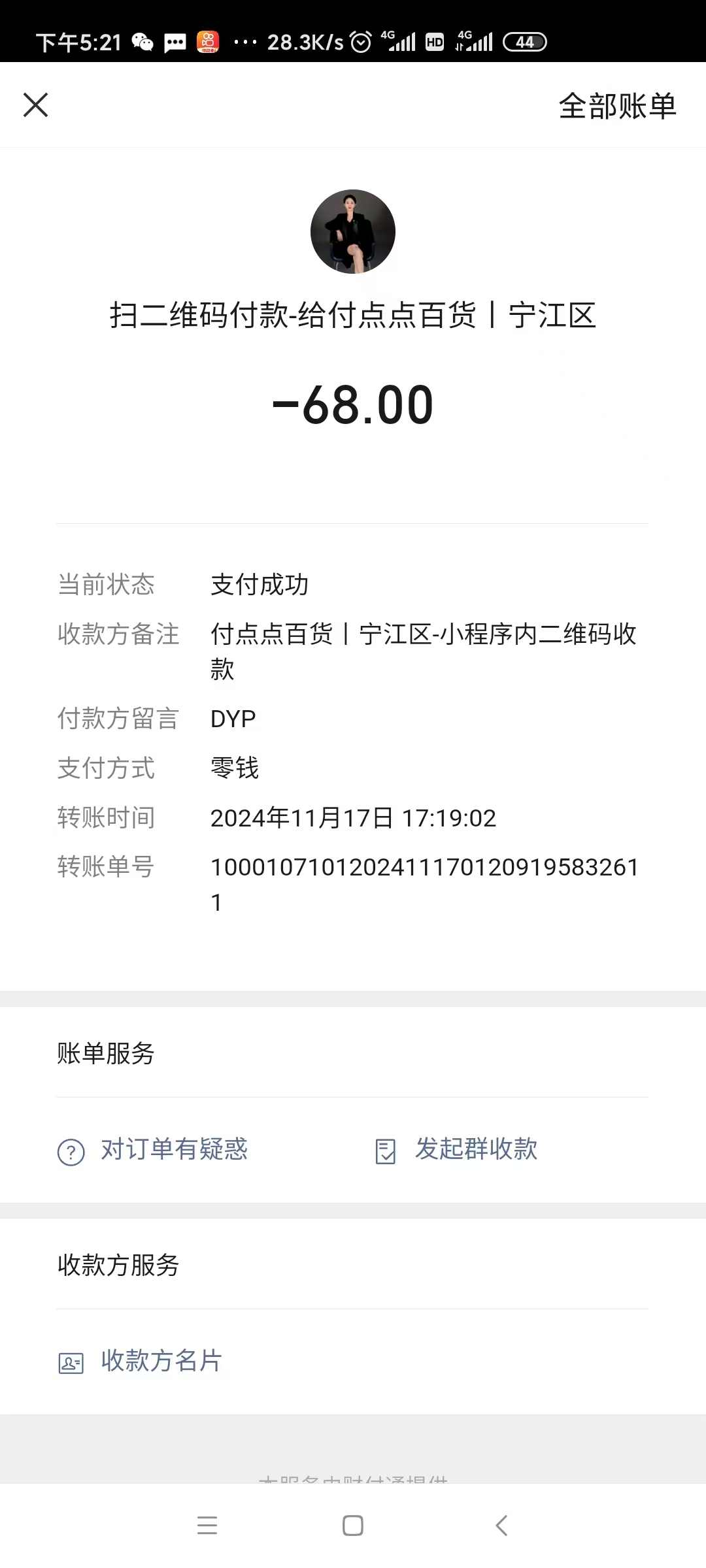Screen dimensions: 706x1568
Task: Tap 对订单有疑惑 for order help
Action: [x=153, y=1150]
